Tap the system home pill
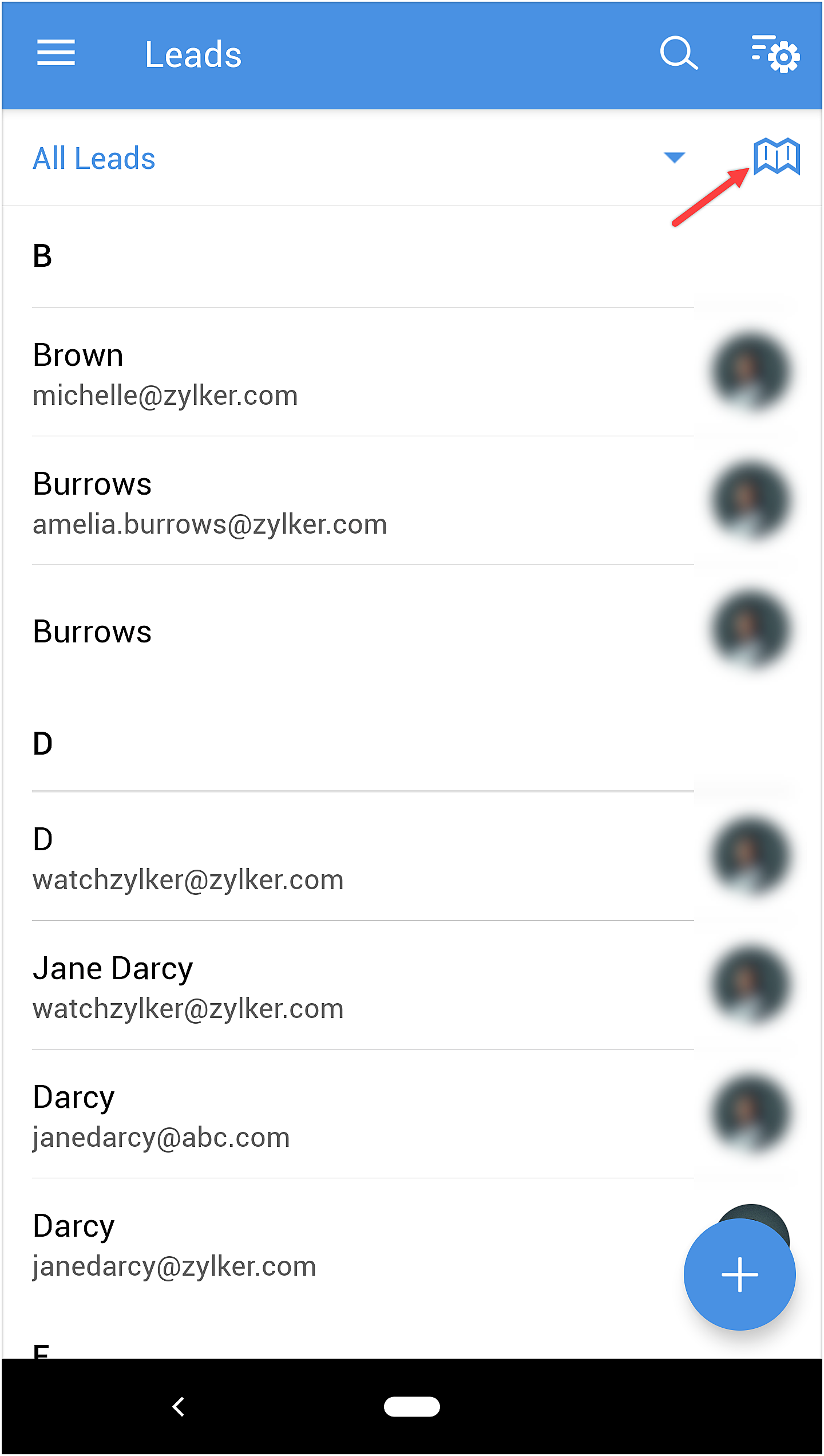 click(x=412, y=1406)
